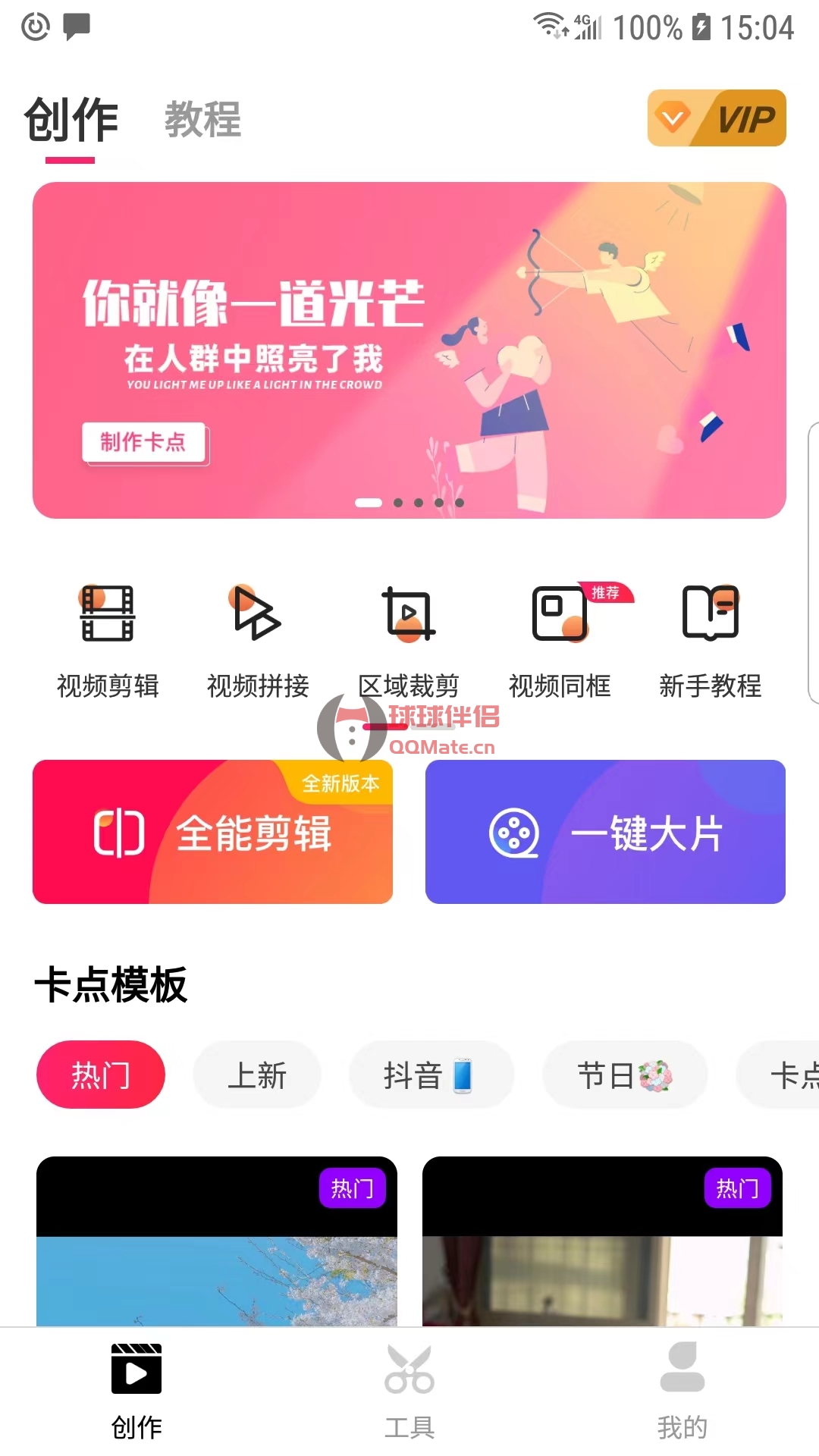Screen dimensions: 819x1456
Task: Tap the 制作卡点 banner button
Action: (143, 442)
